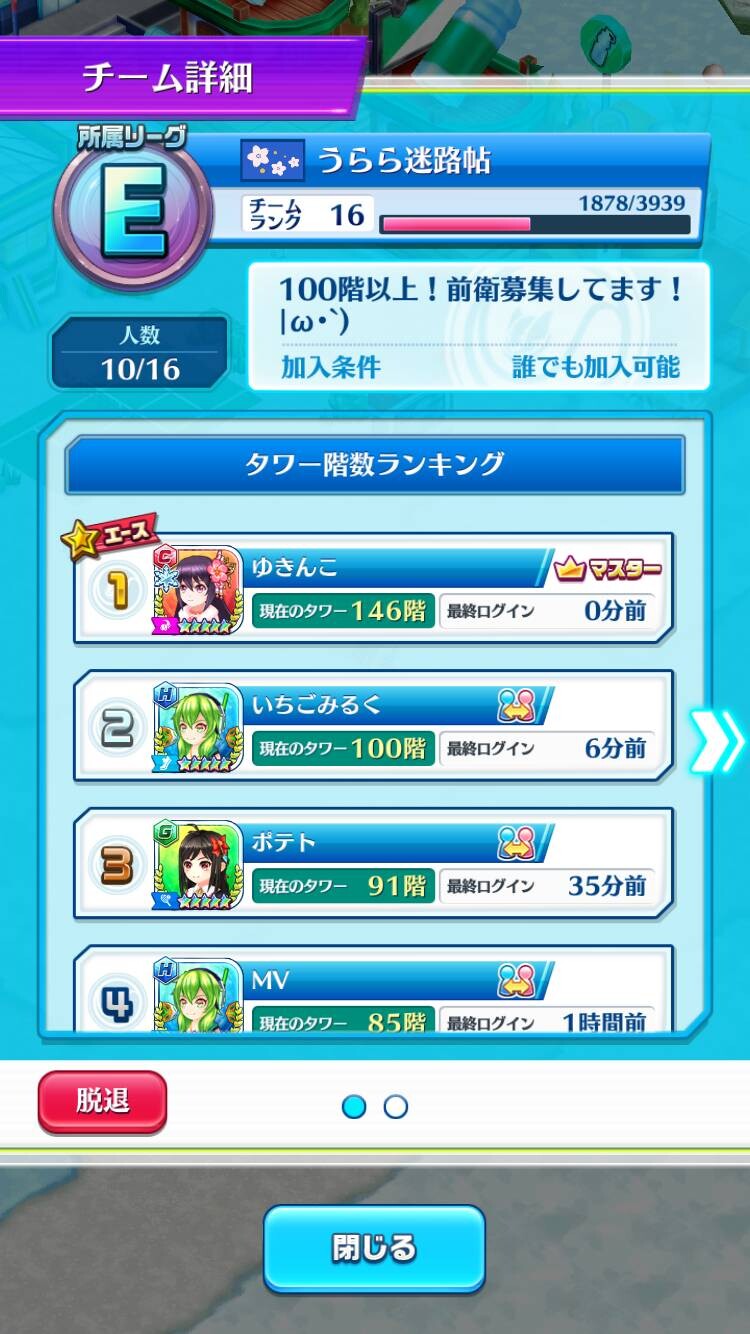Image resolution: width=750 pixels, height=1334 pixels.
Task: View MV's member row
Action: click(373, 988)
